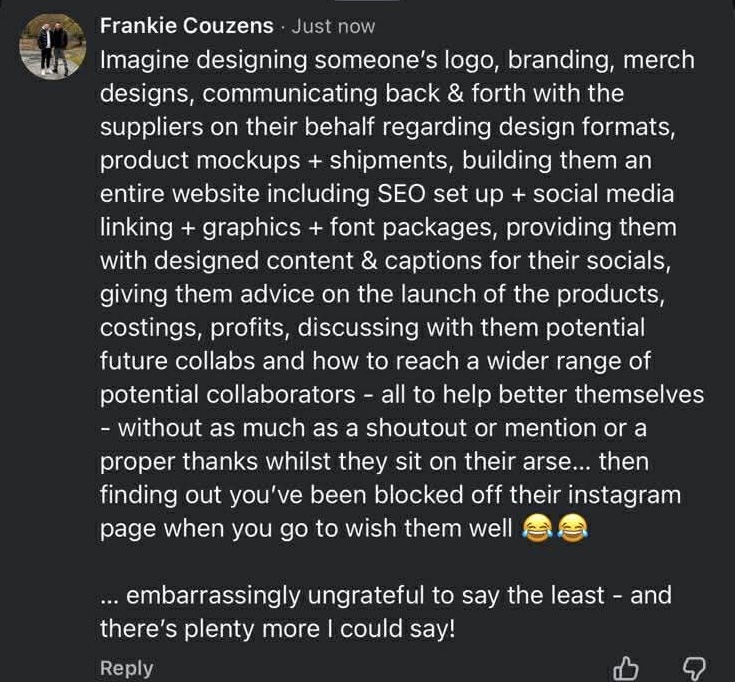Reply to Frankie Couzens' comment

[x=127, y=667]
